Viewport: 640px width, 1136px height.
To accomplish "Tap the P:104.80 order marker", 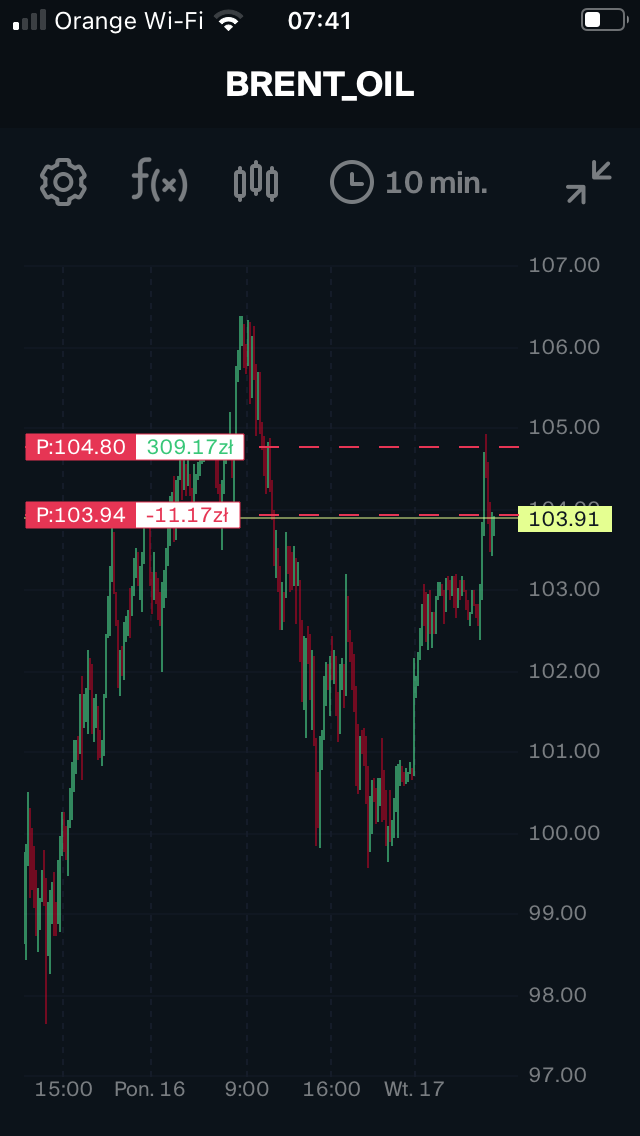I will tap(81, 447).
